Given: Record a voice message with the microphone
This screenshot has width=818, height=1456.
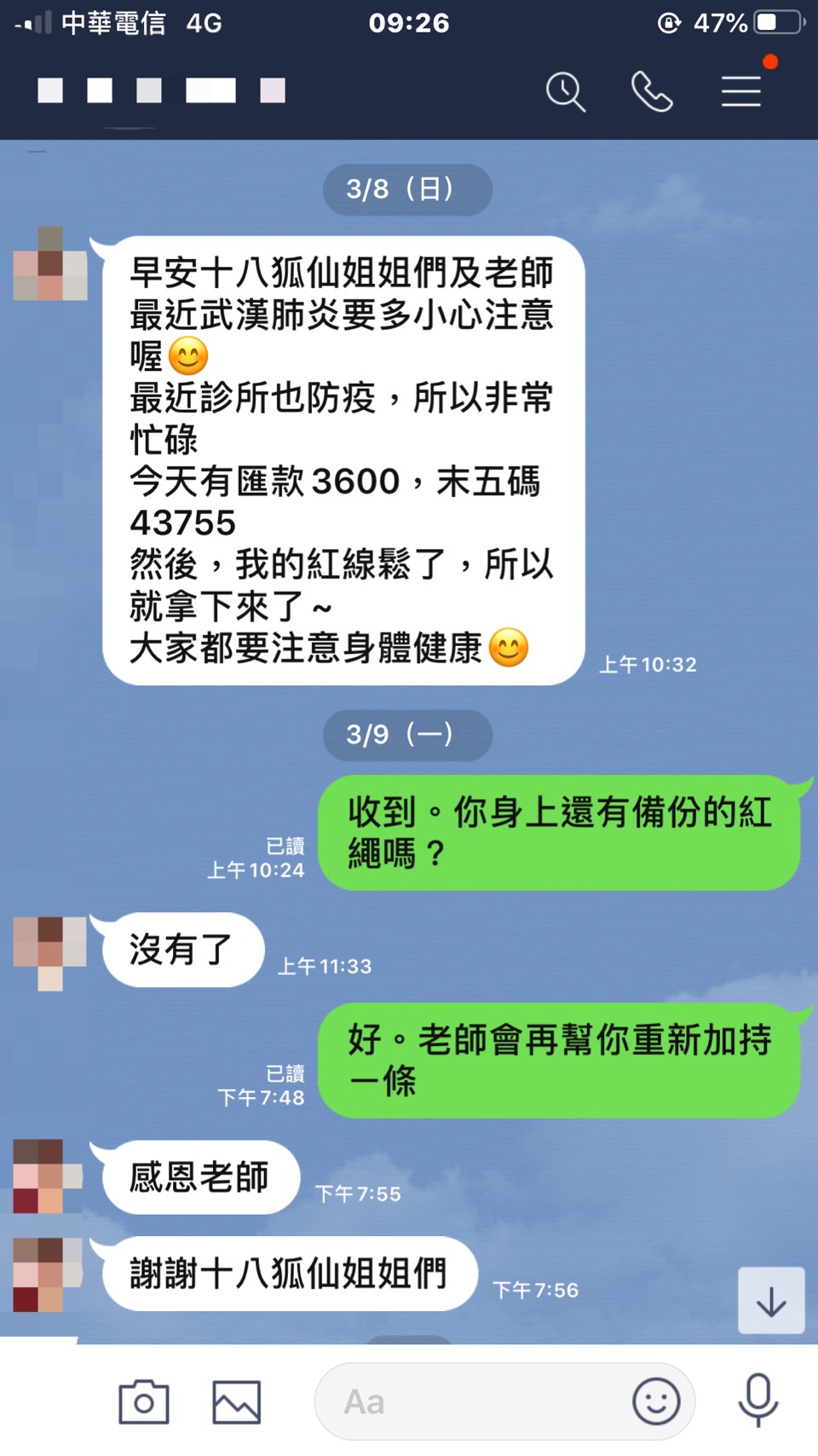Looking at the screenshot, I should 758,1401.
